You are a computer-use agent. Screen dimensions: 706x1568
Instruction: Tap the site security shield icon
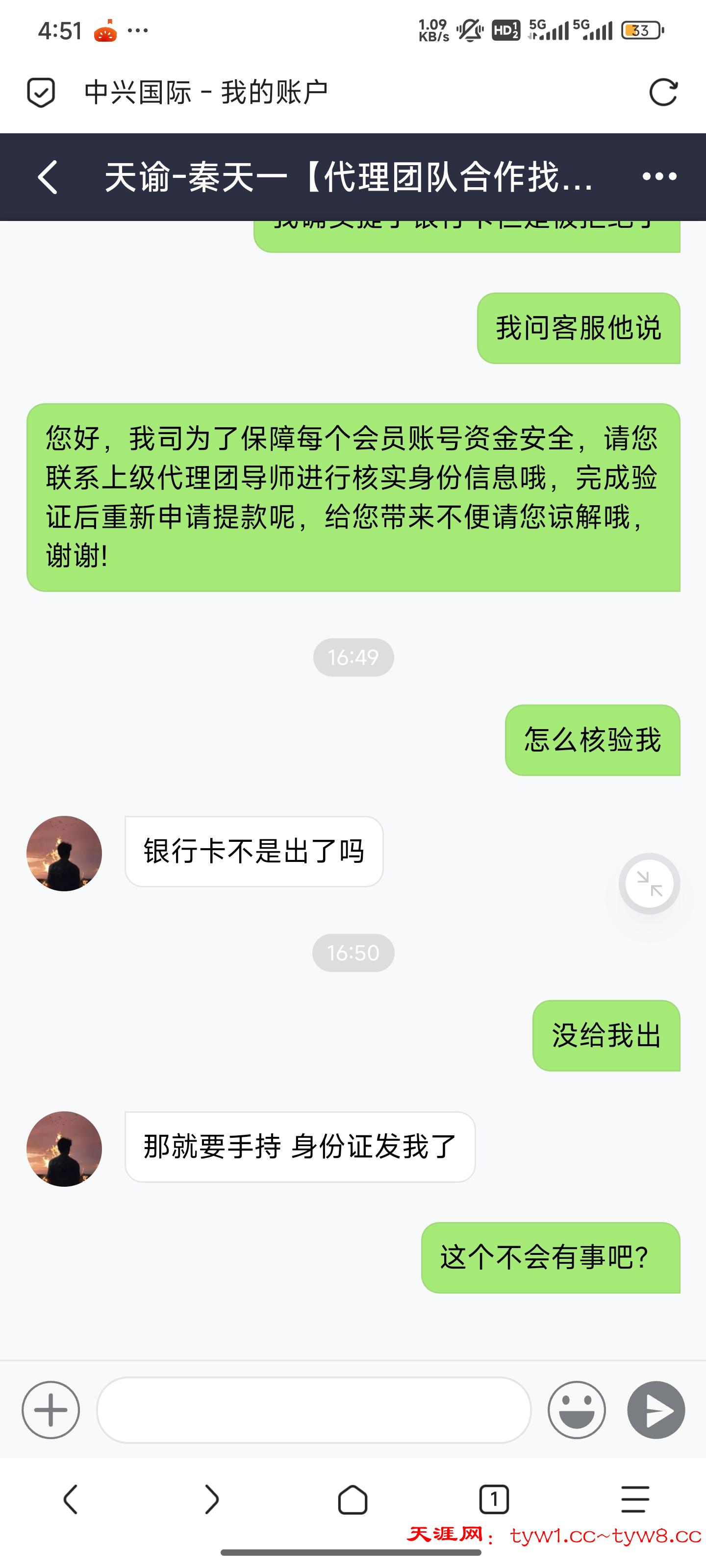41,93
